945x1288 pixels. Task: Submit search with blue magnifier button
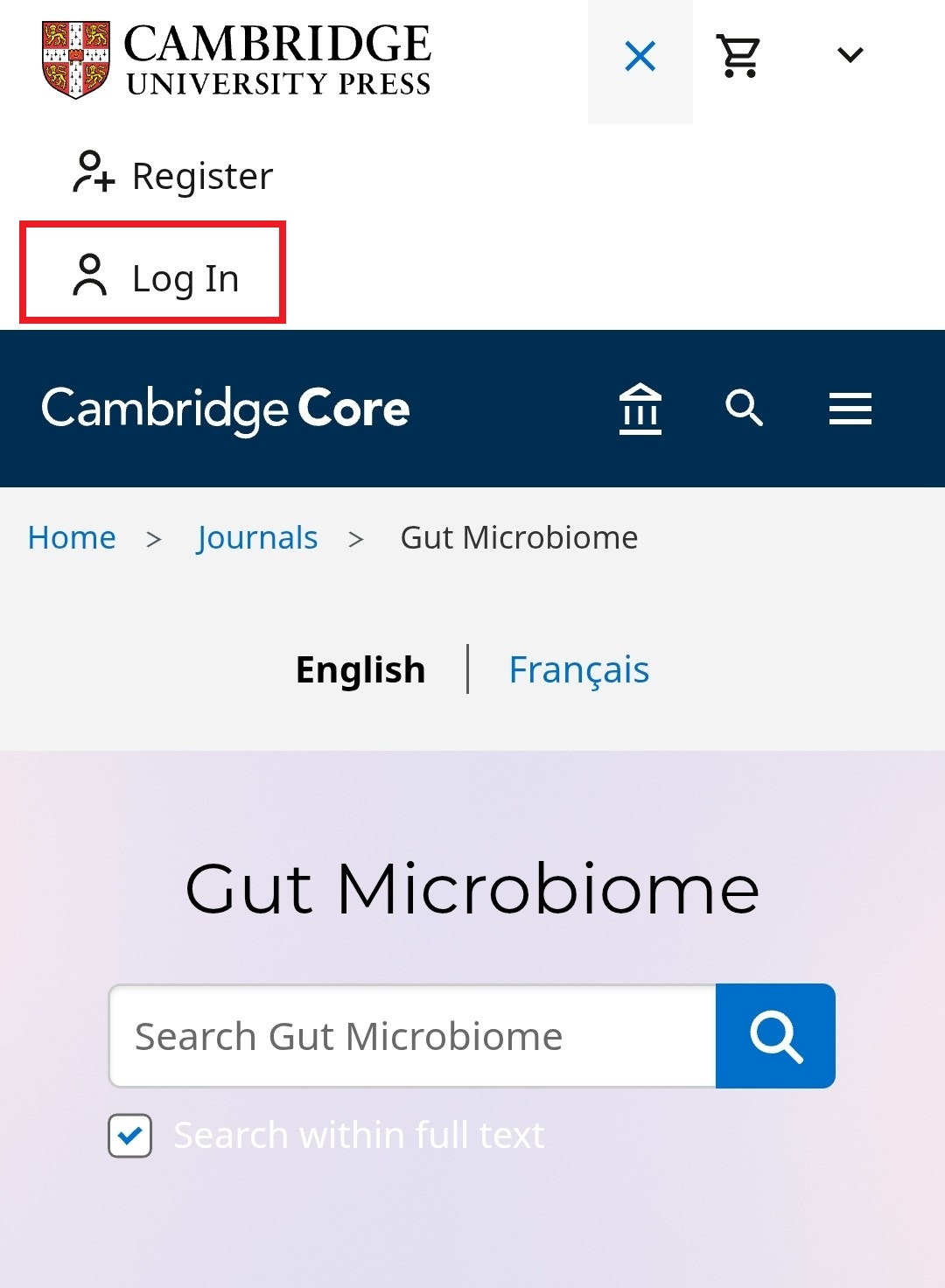[775, 1036]
